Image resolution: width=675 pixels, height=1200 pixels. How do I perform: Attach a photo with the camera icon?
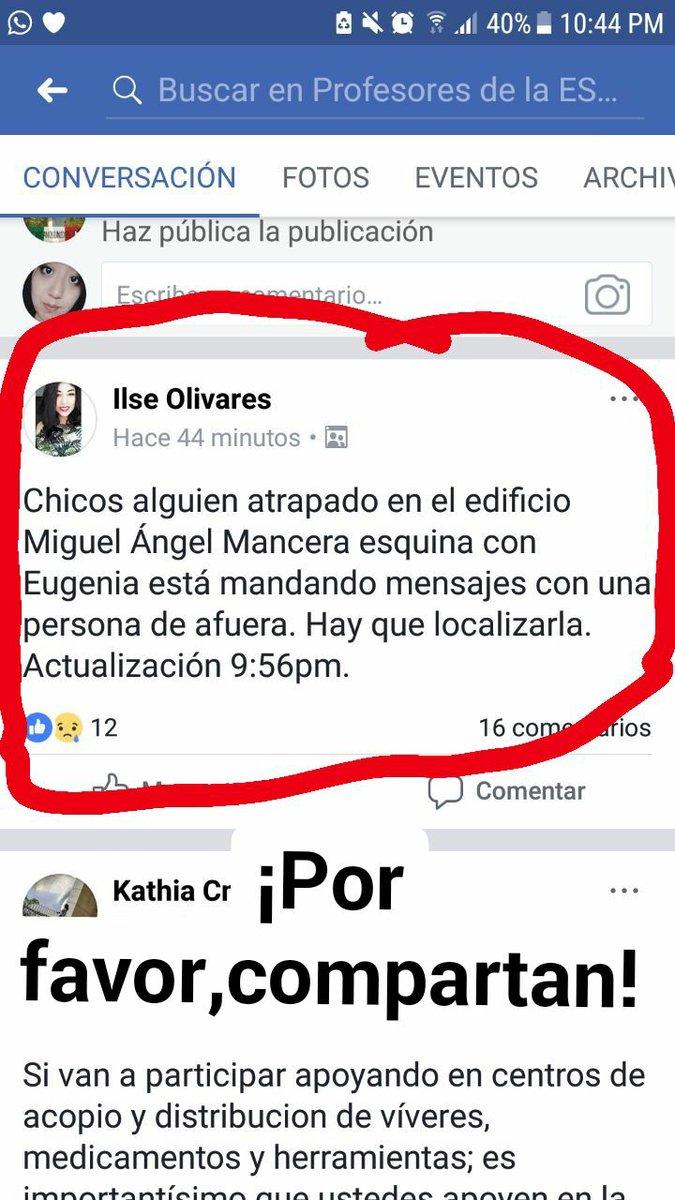607,295
